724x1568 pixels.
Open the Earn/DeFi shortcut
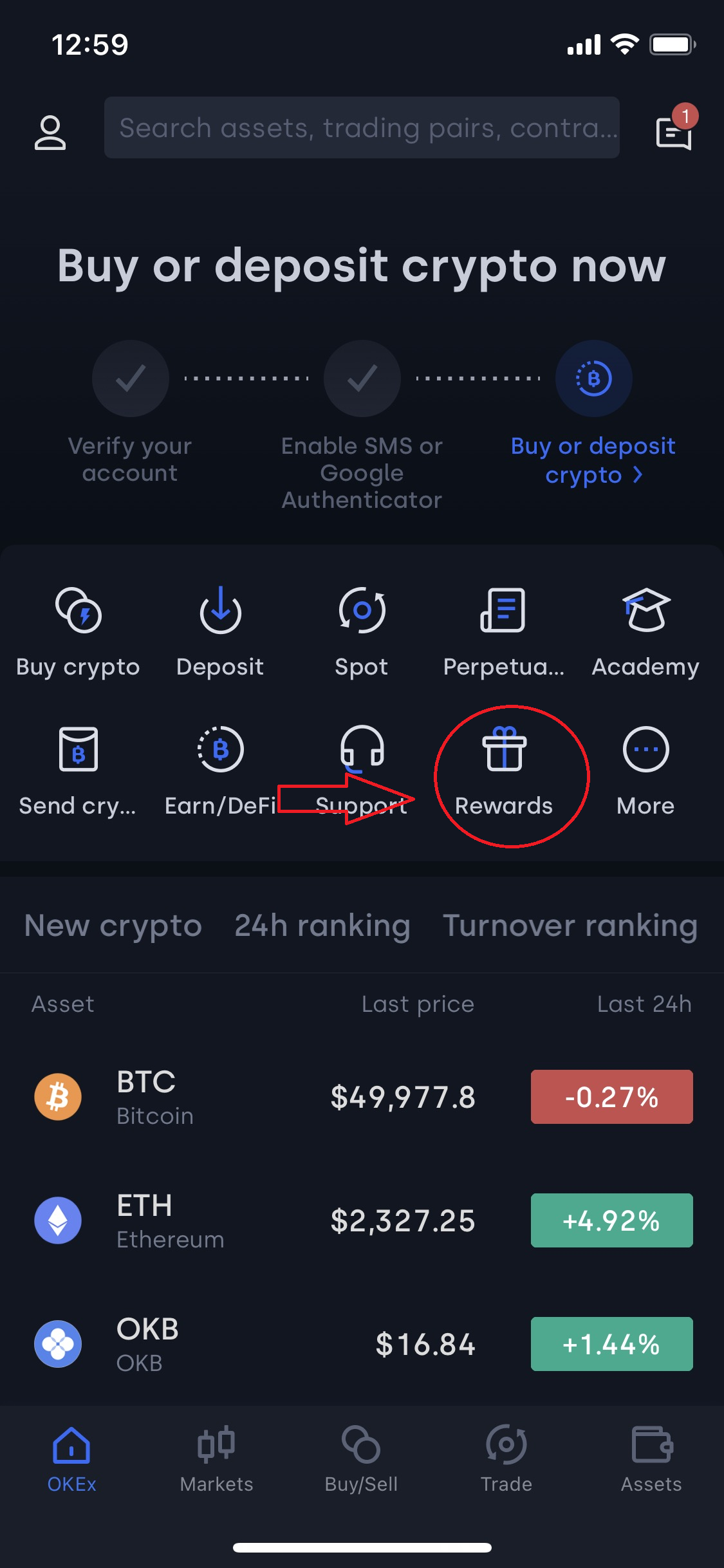[220, 771]
